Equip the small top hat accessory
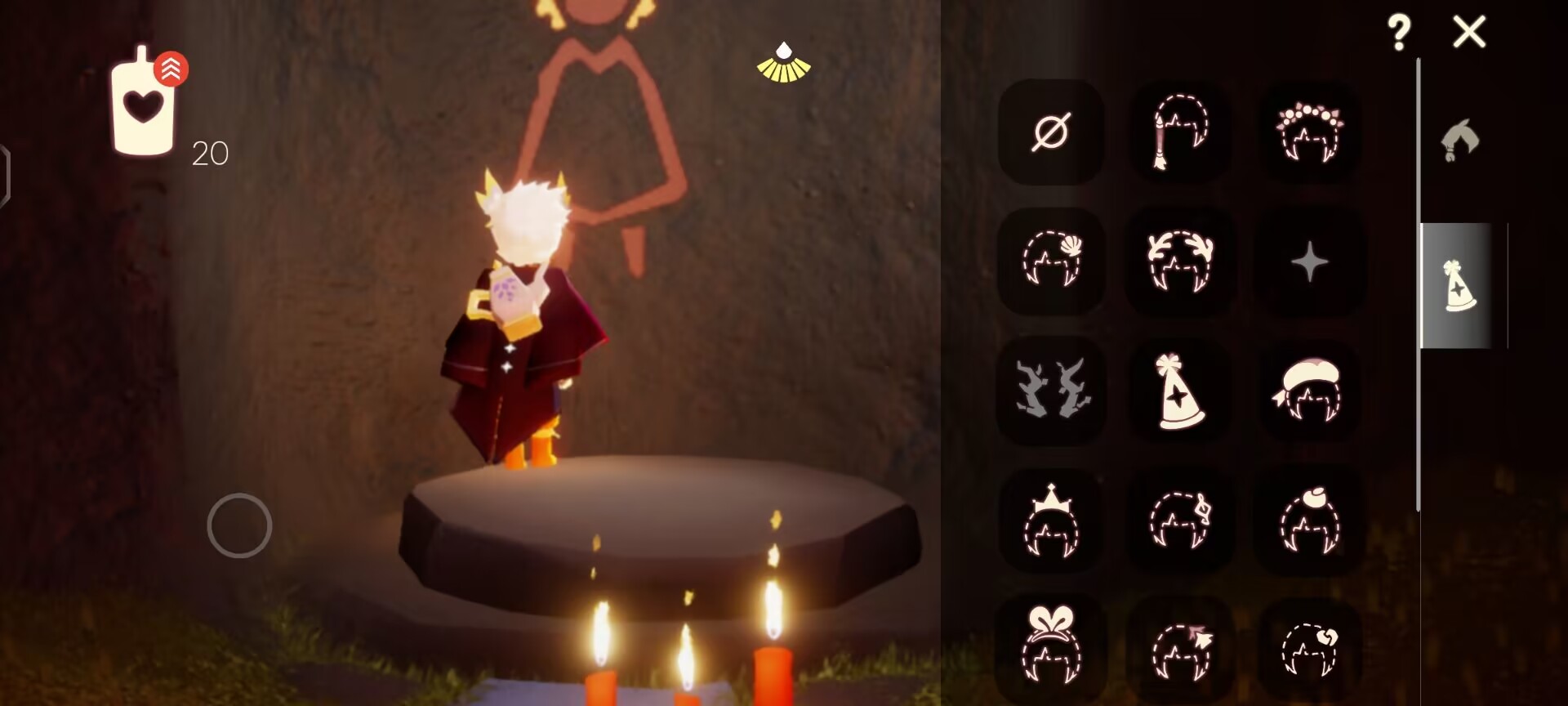Screen dimensions: 1568x706 tap(1309, 521)
